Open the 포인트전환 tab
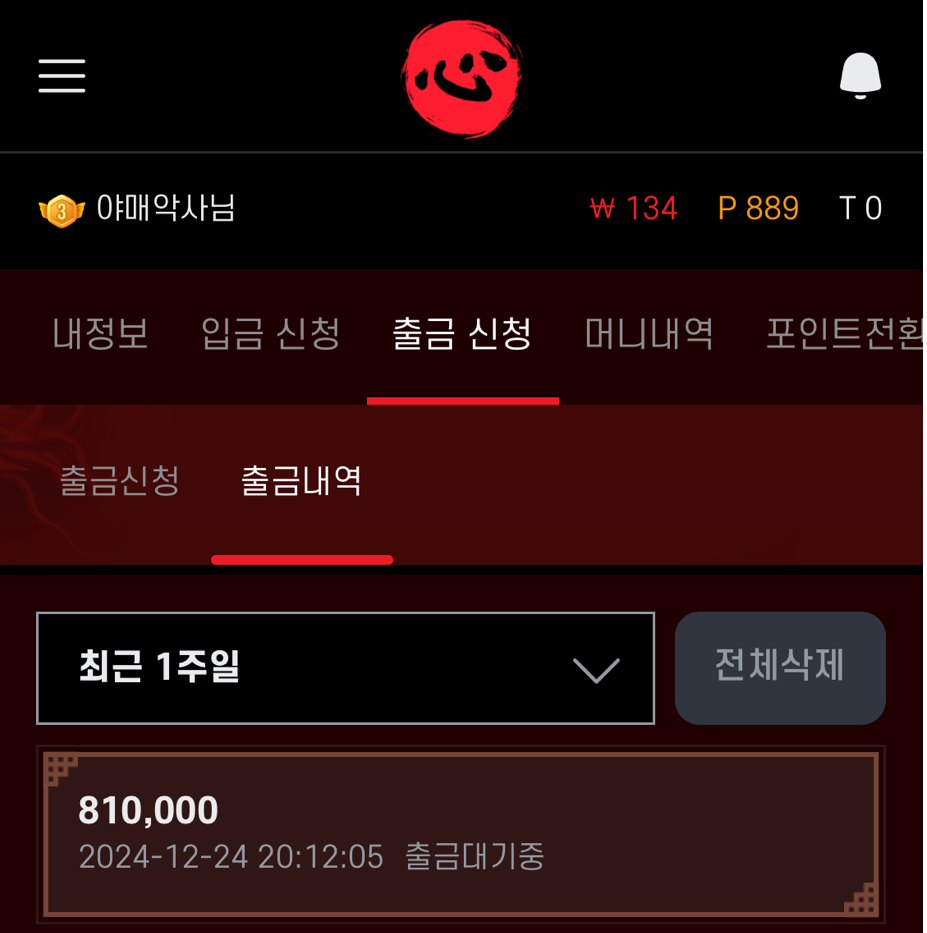This screenshot has width=927, height=933. coord(843,334)
